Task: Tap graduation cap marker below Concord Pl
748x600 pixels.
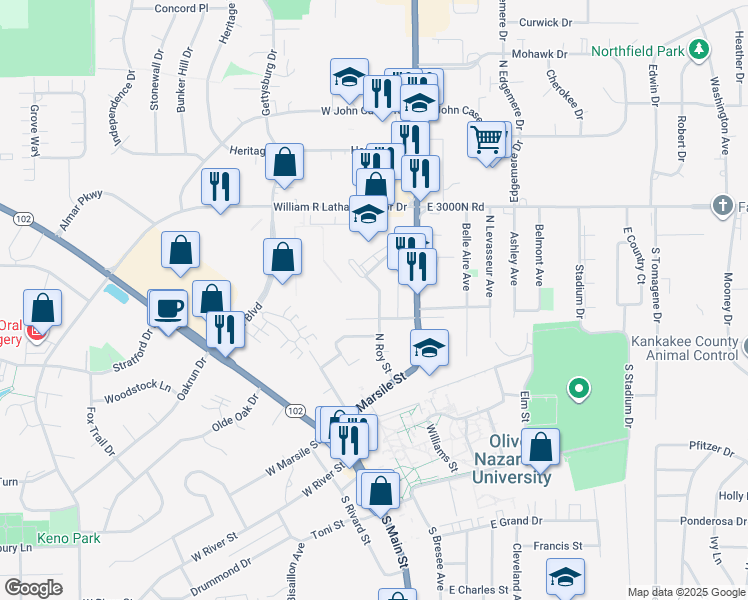Action: click(x=349, y=78)
